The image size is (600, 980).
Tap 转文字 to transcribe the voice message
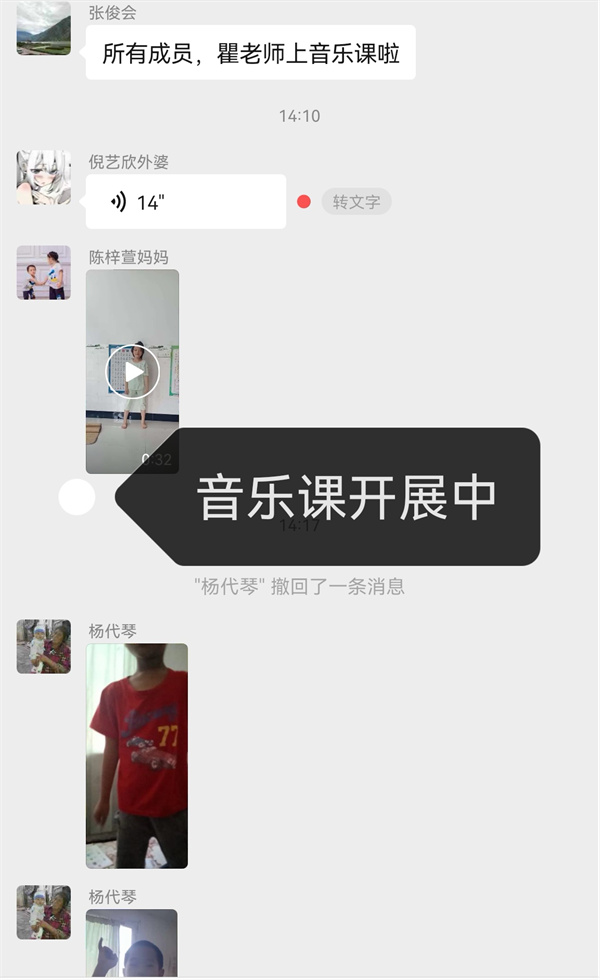[356, 202]
